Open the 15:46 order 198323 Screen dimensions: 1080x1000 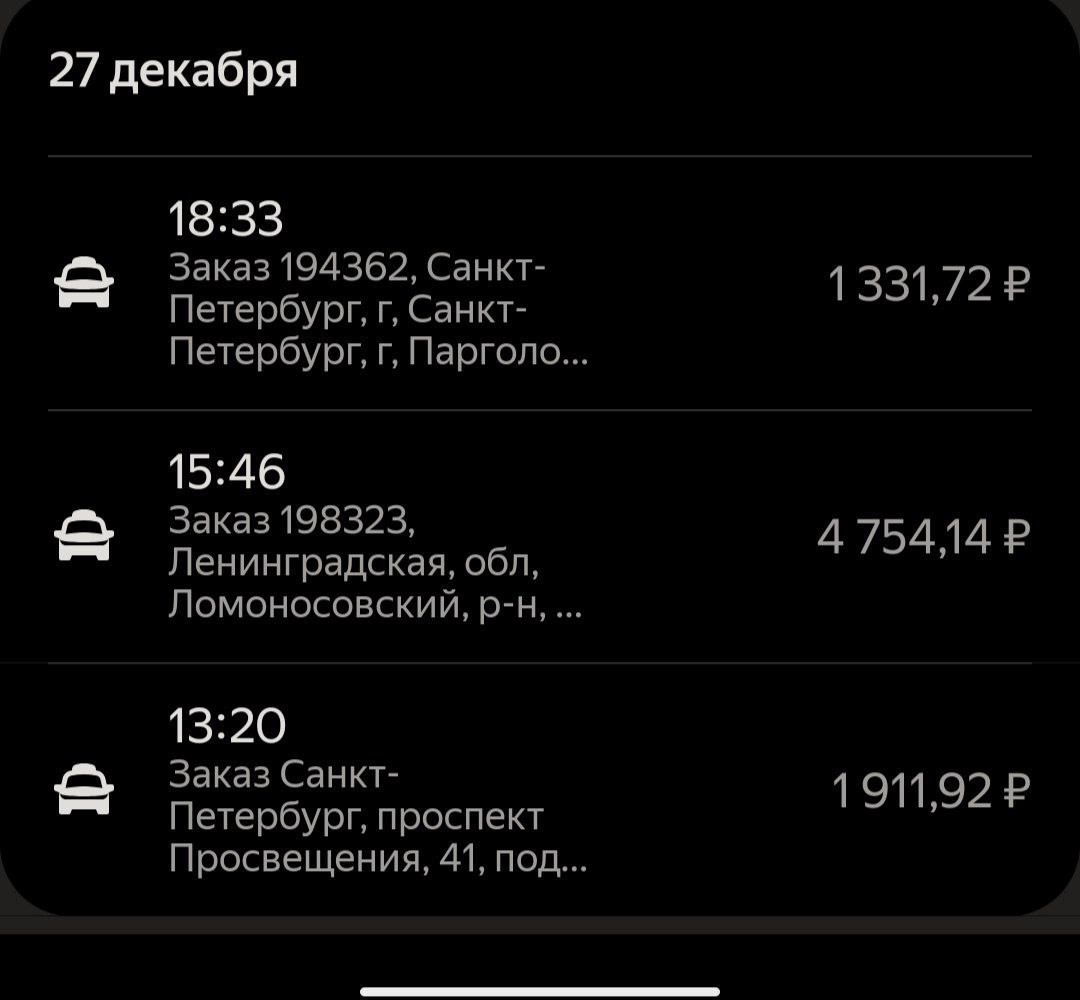pos(540,537)
